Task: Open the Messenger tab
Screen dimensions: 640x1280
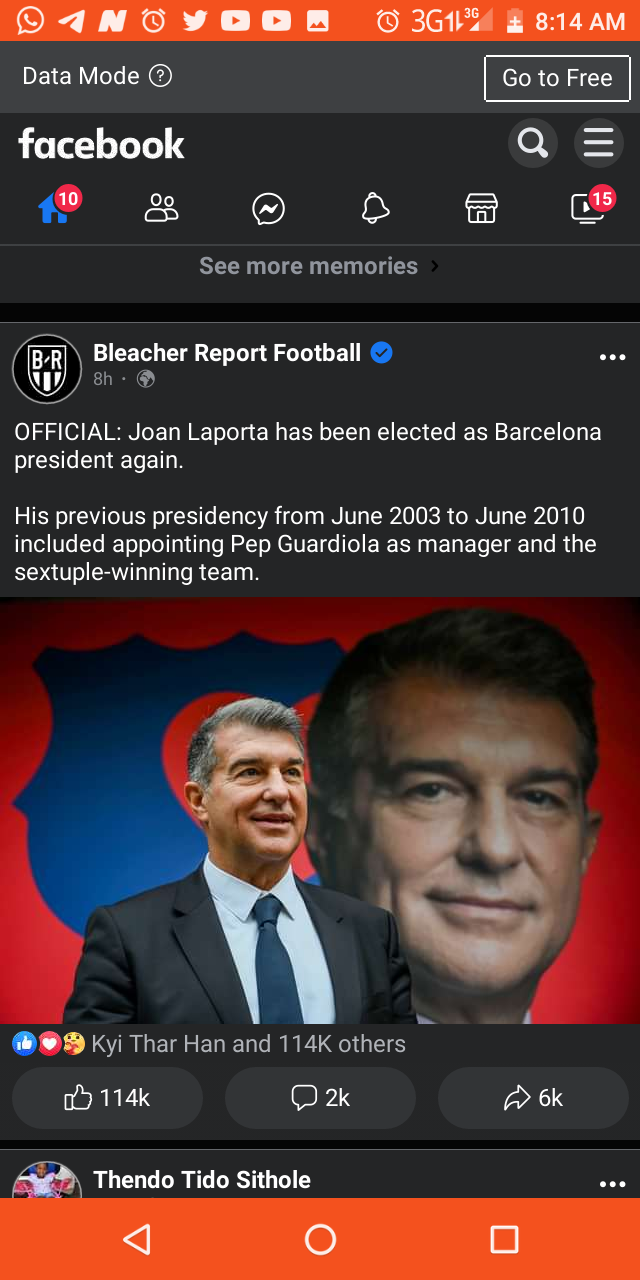Action: pyautogui.click(x=268, y=208)
